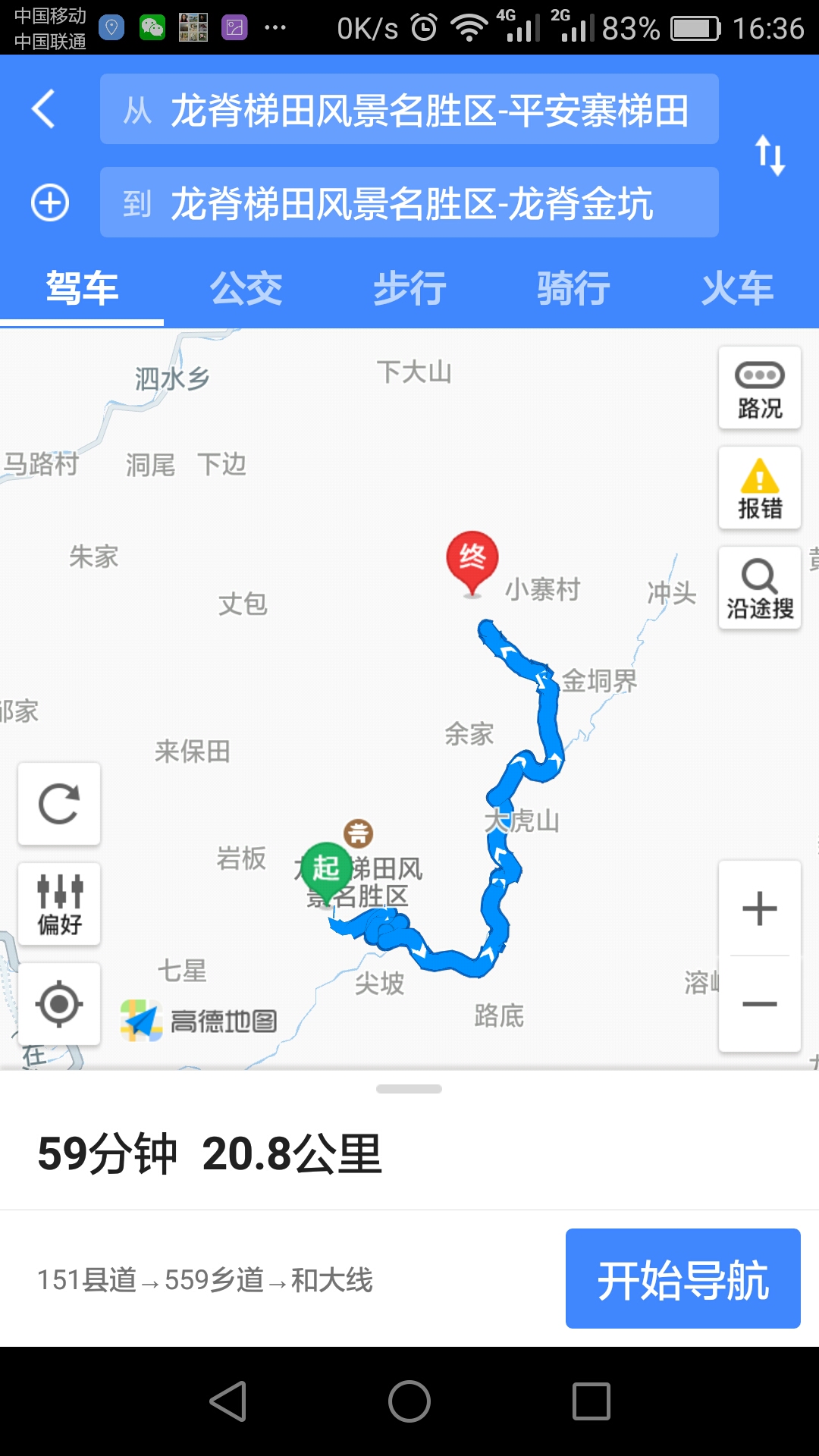Tap the system home button
819x1456 pixels.
[x=409, y=1401]
